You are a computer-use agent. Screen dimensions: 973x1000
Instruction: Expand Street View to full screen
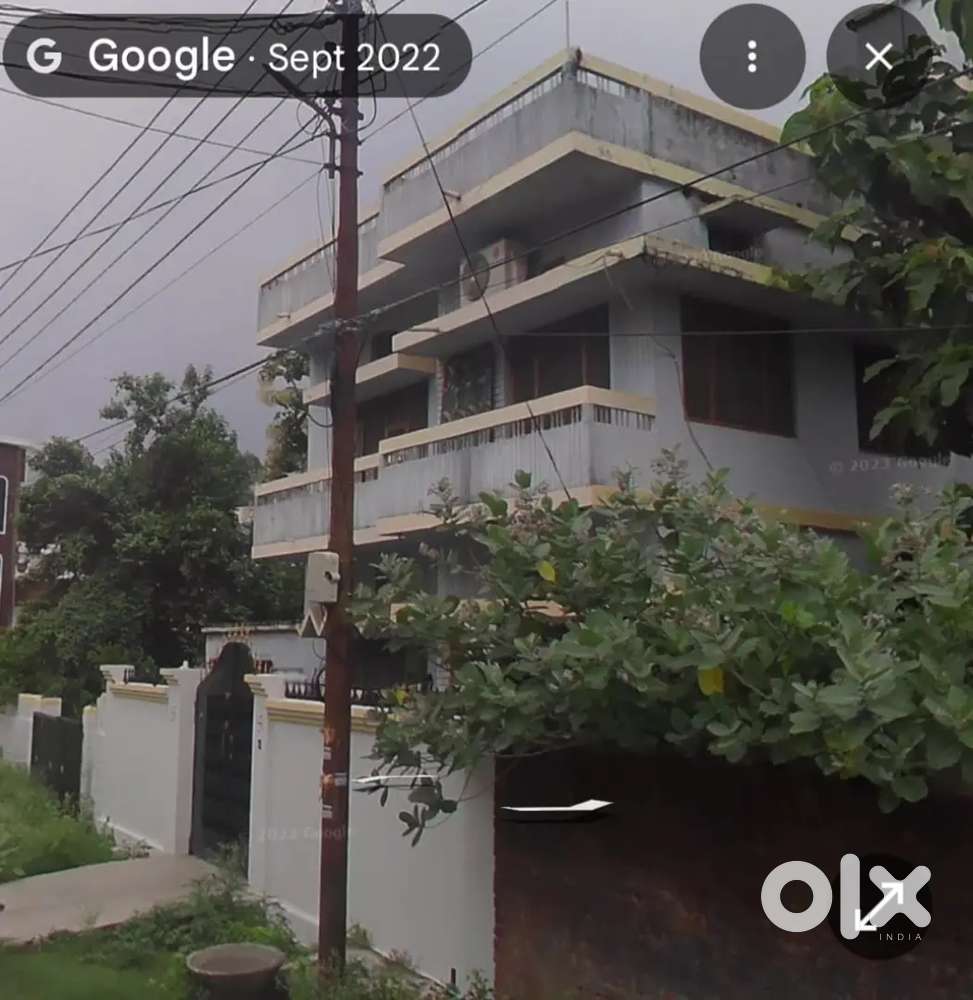(880, 906)
